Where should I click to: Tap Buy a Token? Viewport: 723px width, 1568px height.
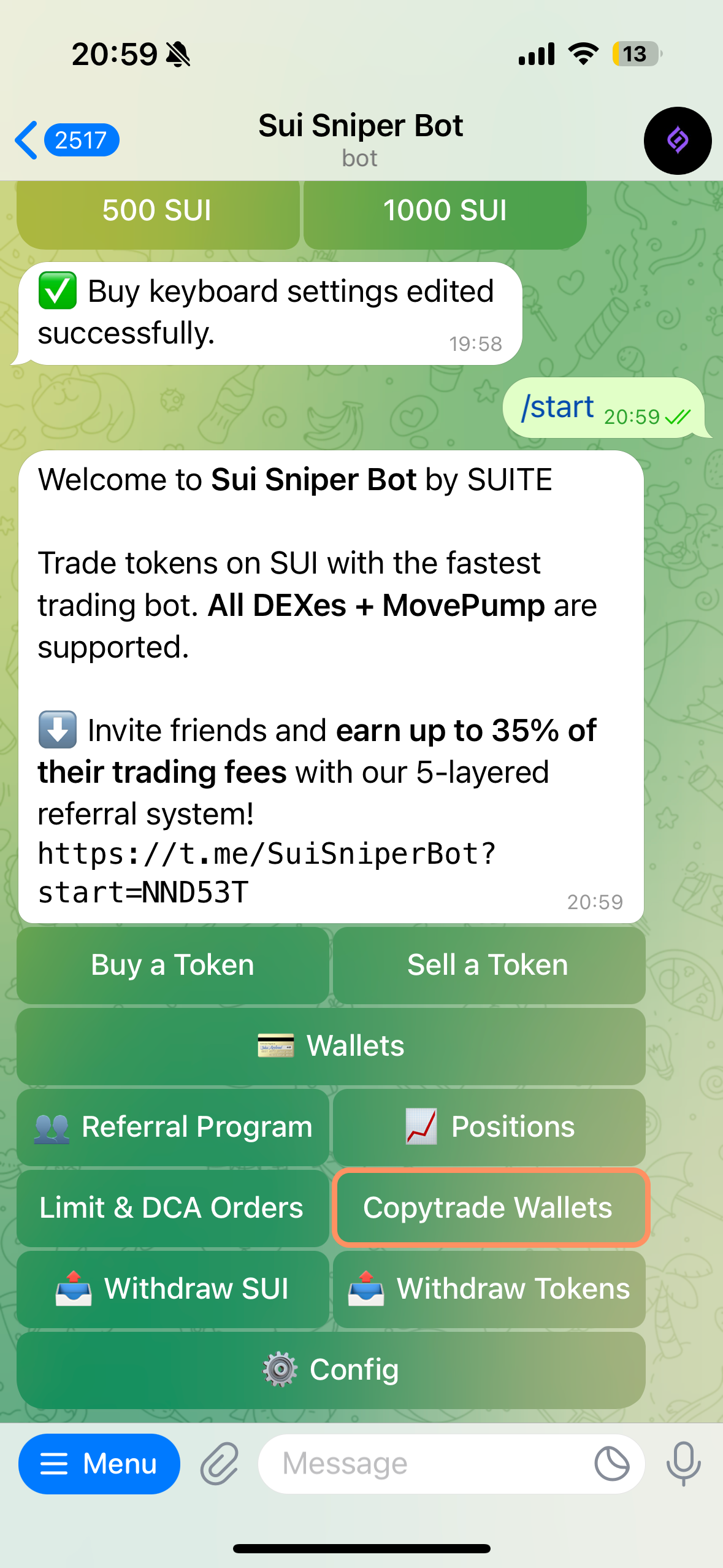pos(172,965)
